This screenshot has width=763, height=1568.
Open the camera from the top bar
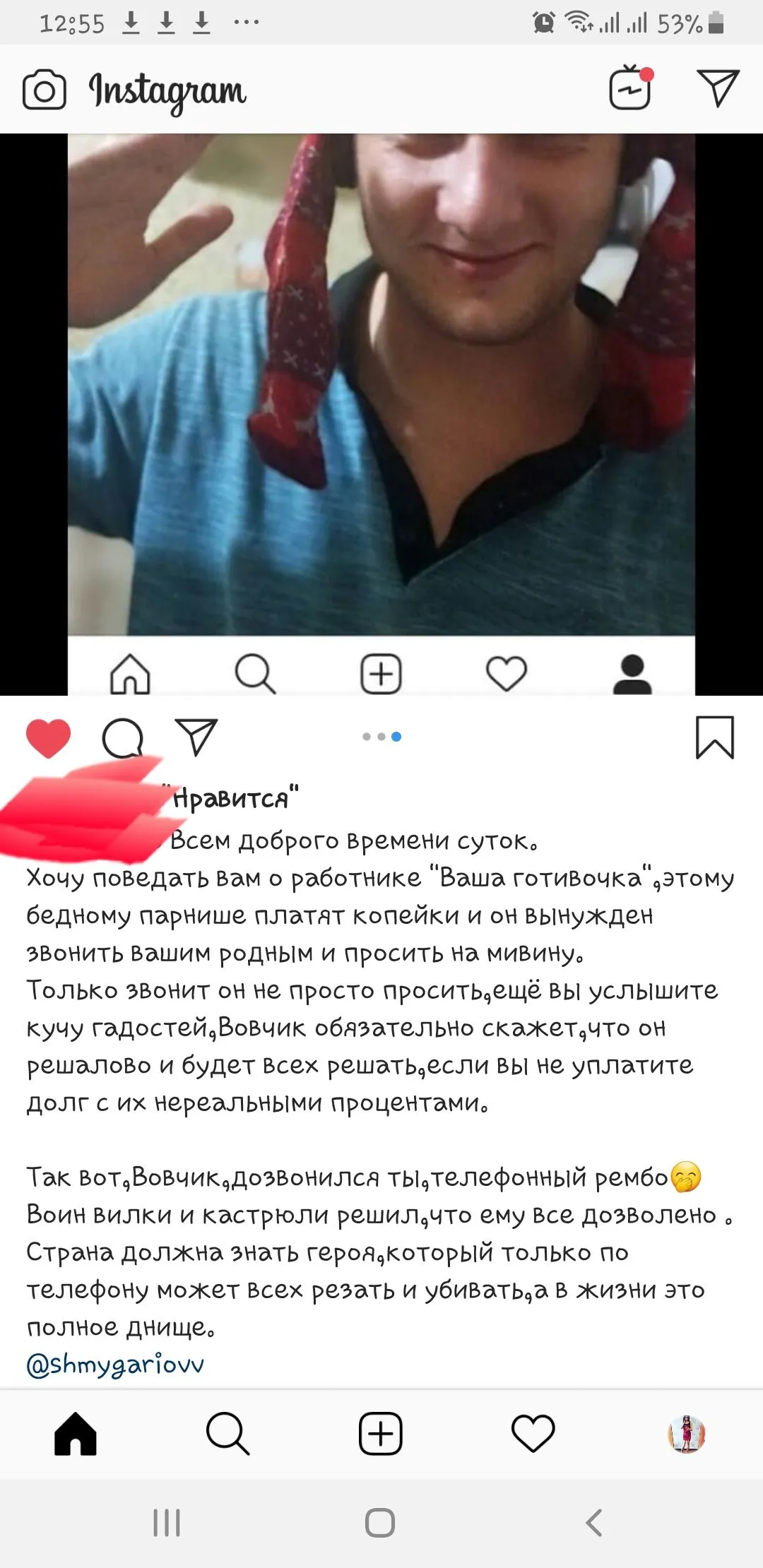(44, 90)
